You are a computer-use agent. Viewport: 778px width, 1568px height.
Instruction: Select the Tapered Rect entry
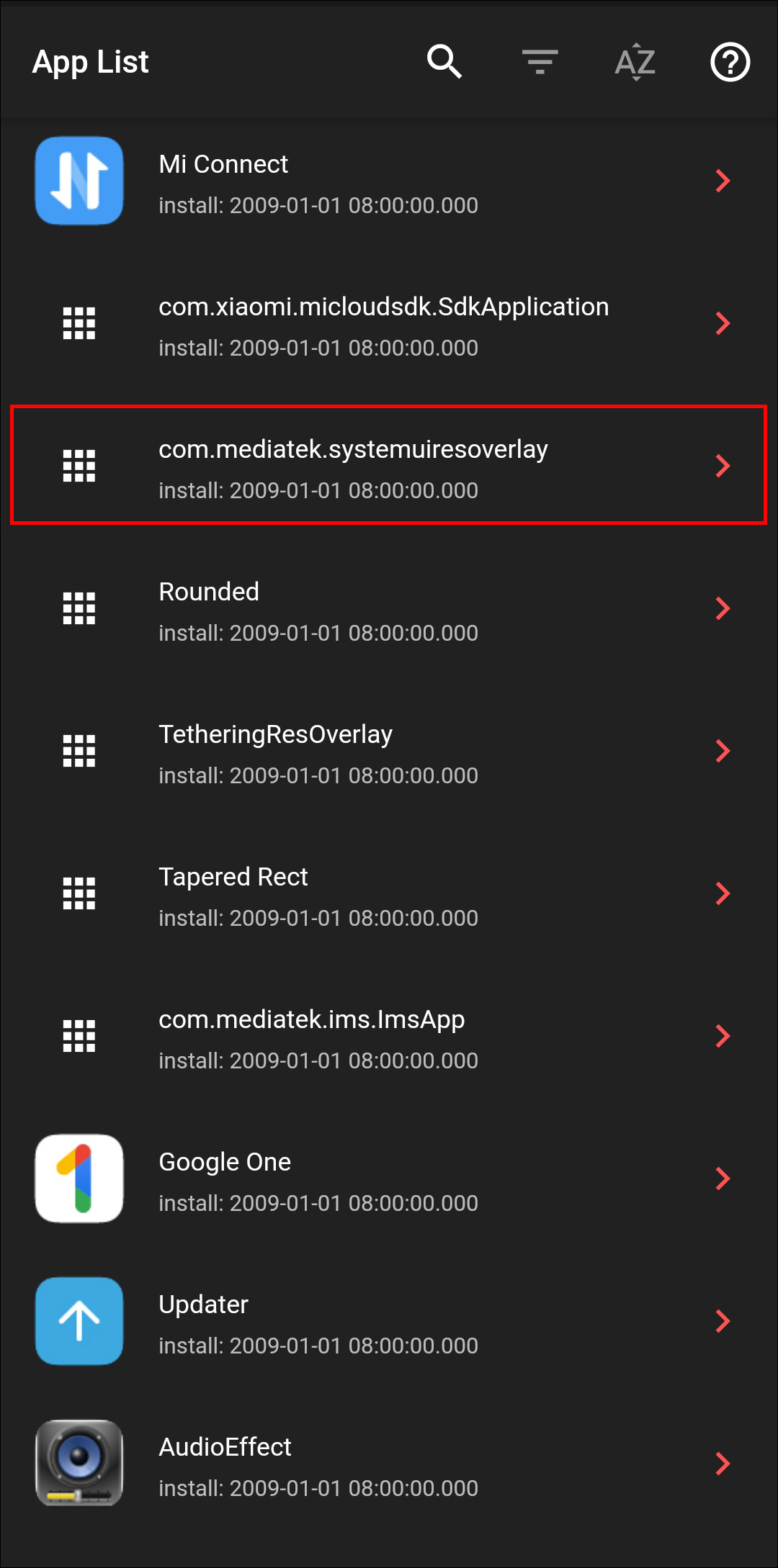389,894
